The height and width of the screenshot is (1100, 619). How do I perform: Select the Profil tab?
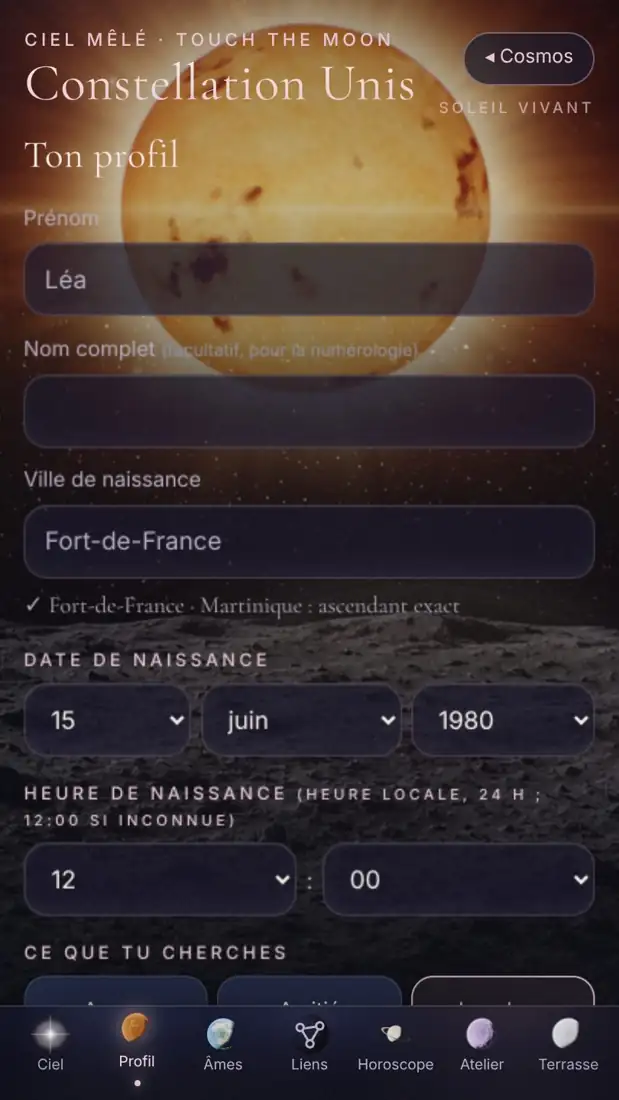(137, 1047)
